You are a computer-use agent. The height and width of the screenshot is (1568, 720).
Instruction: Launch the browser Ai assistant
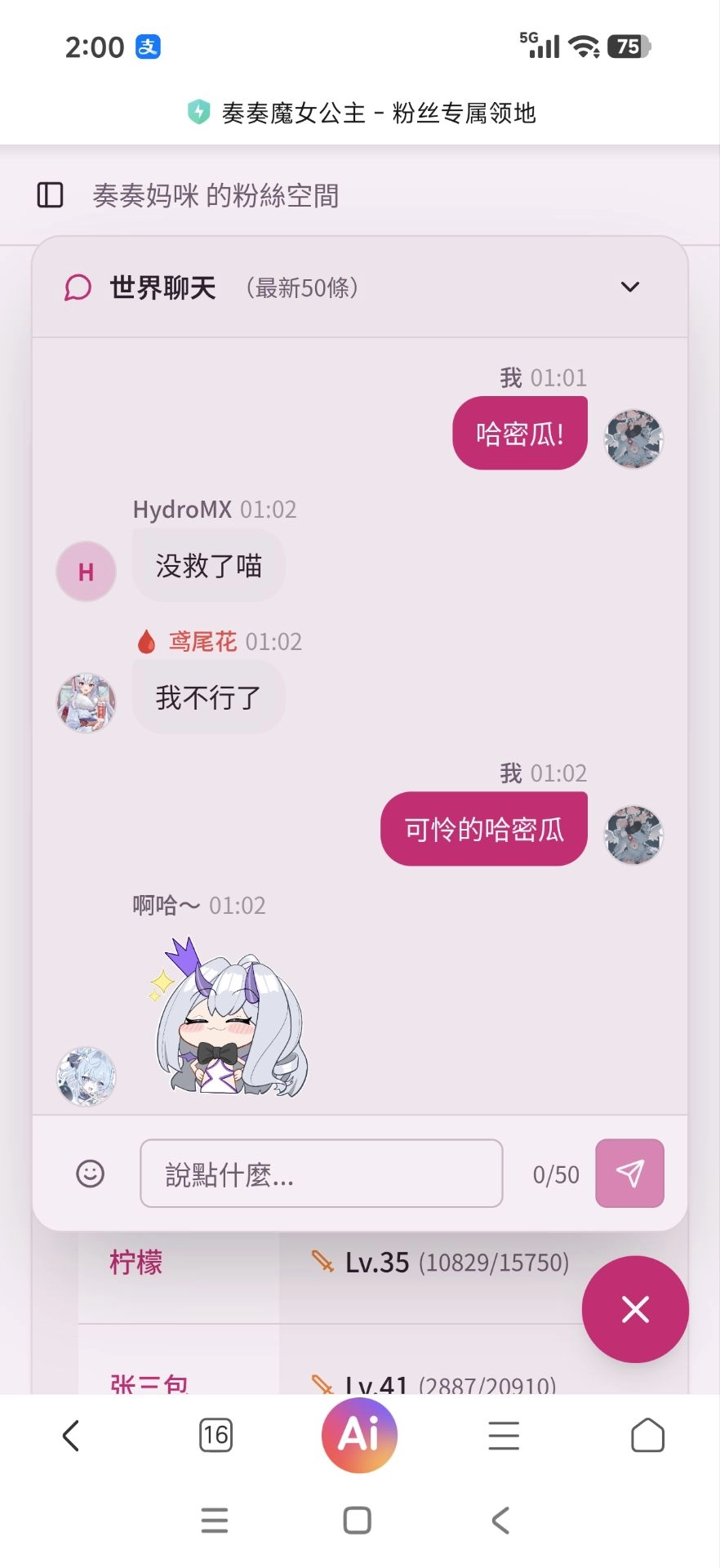(359, 1435)
